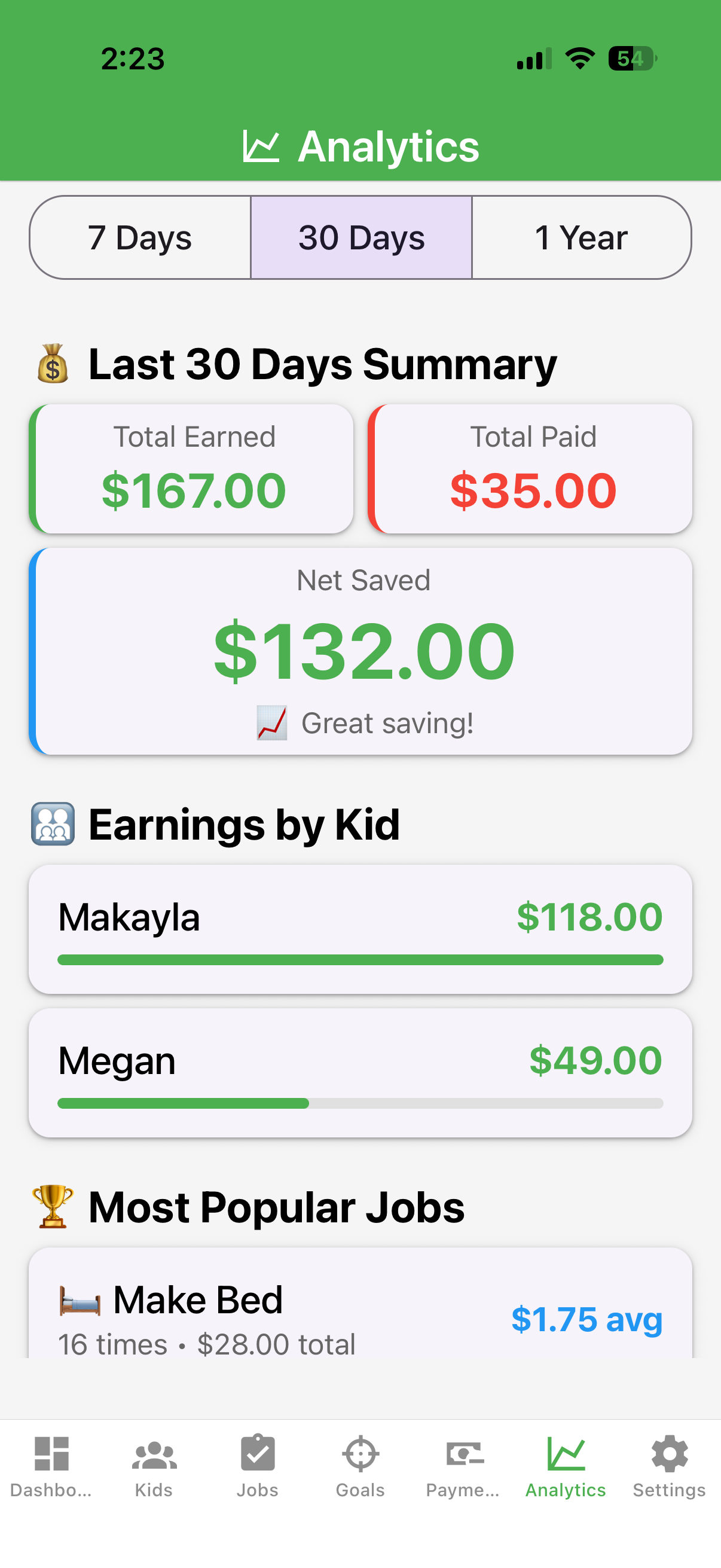Tap the money bag emoji near Last 30 Days Summary
Screen dimensions: 721x1568
[52, 364]
